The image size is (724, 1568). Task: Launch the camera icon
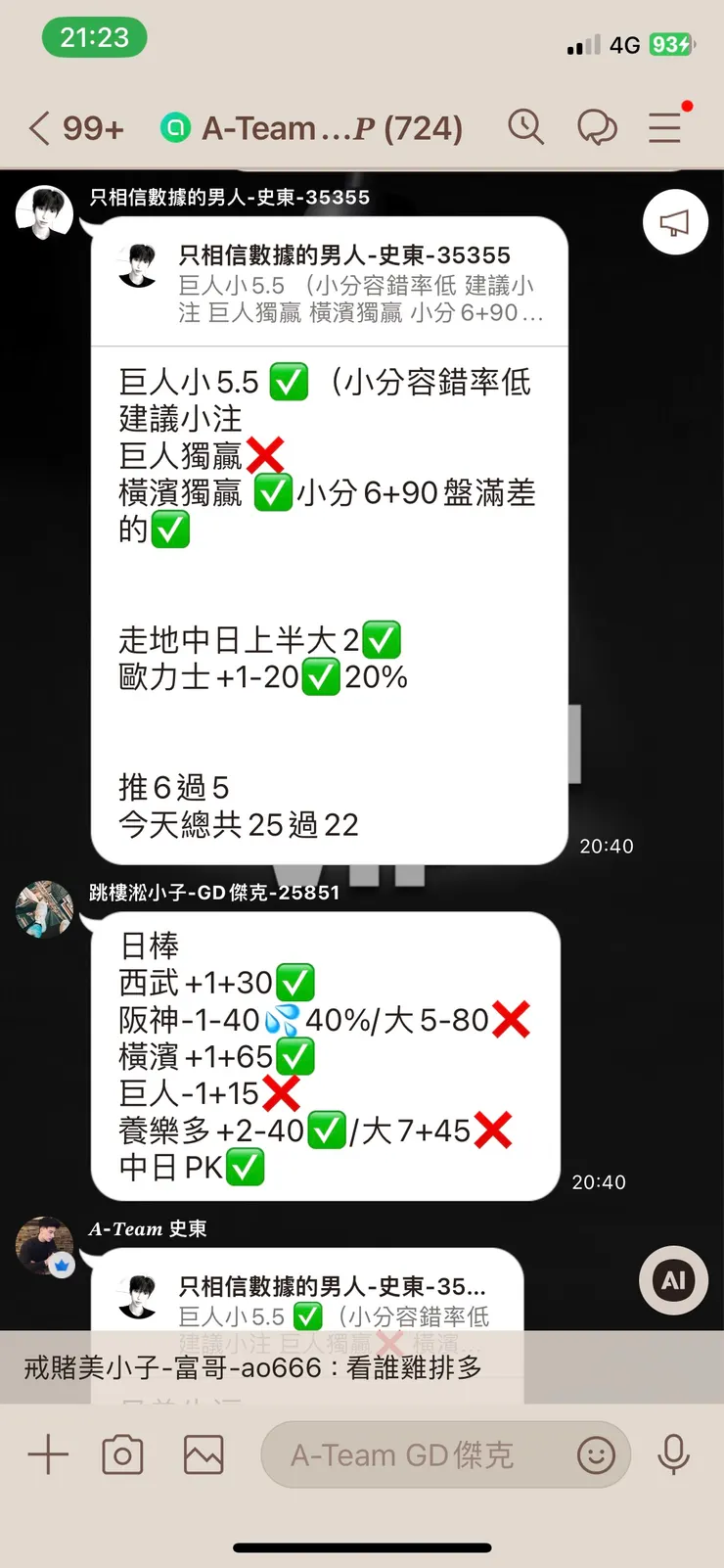(x=122, y=1454)
